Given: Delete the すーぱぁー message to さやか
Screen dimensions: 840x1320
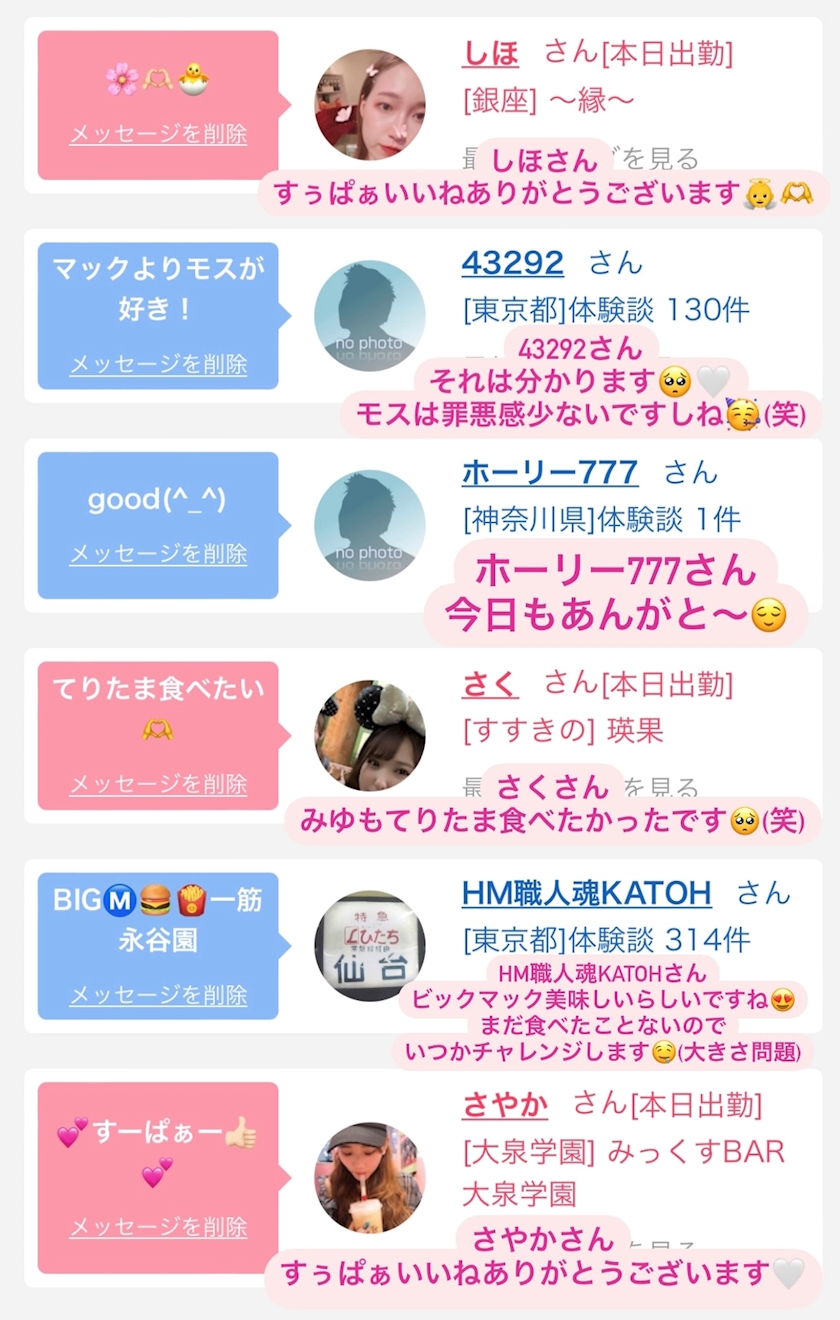Looking at the screenshot, I should click(x=158, y=1227).
